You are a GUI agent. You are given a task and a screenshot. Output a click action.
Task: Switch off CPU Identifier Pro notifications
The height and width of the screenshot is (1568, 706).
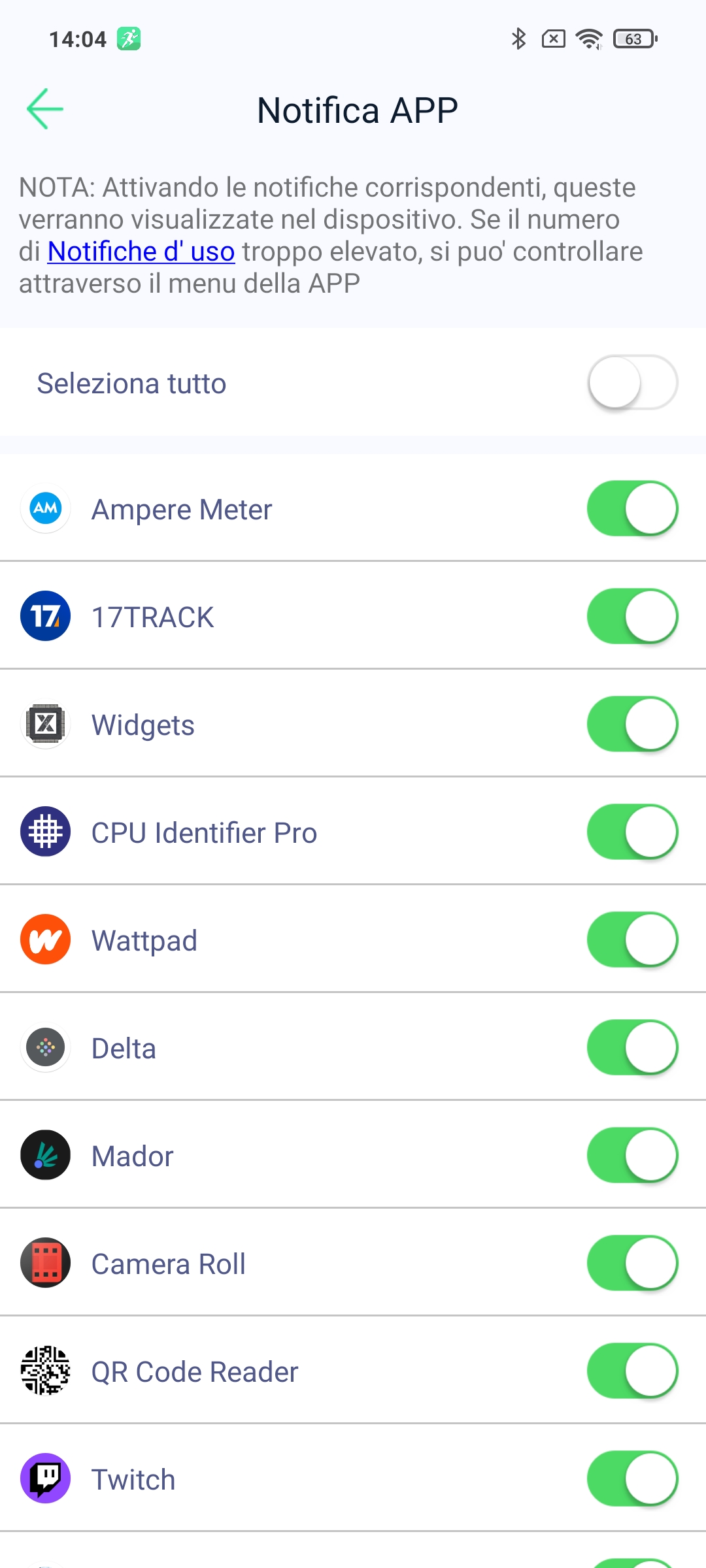coord(632,832)
